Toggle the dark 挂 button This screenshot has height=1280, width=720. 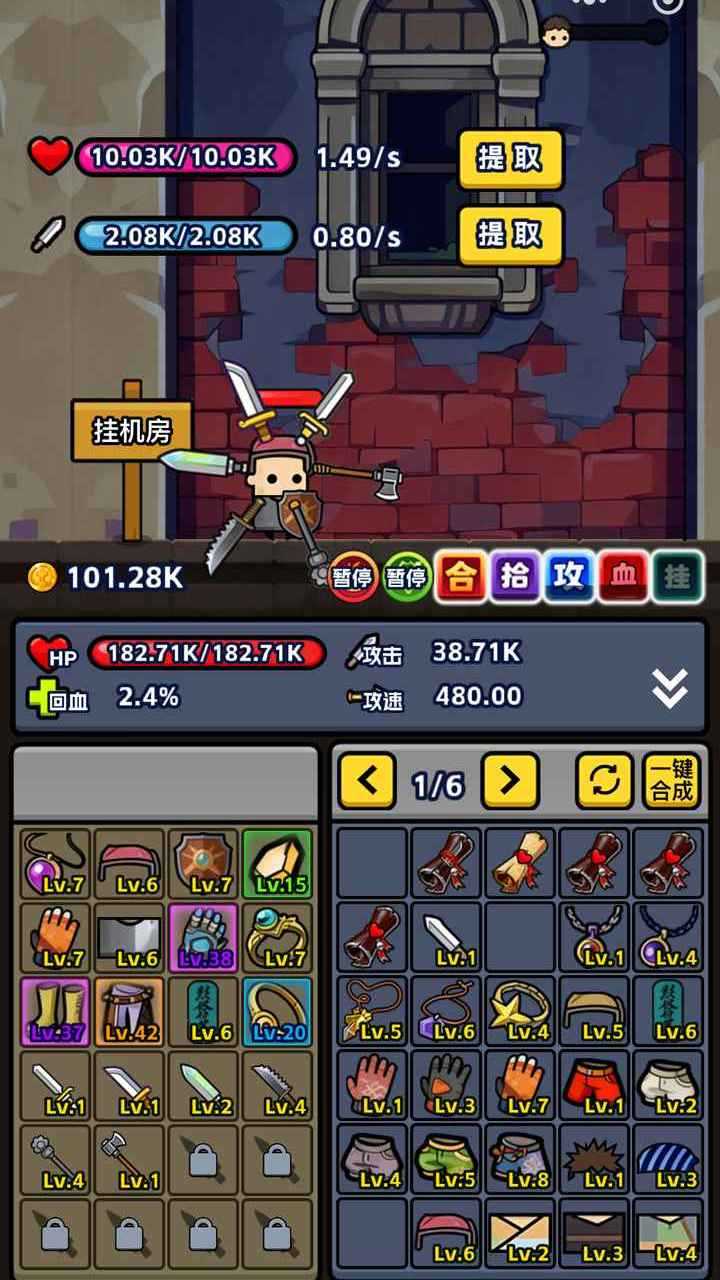tap(677, 577)
